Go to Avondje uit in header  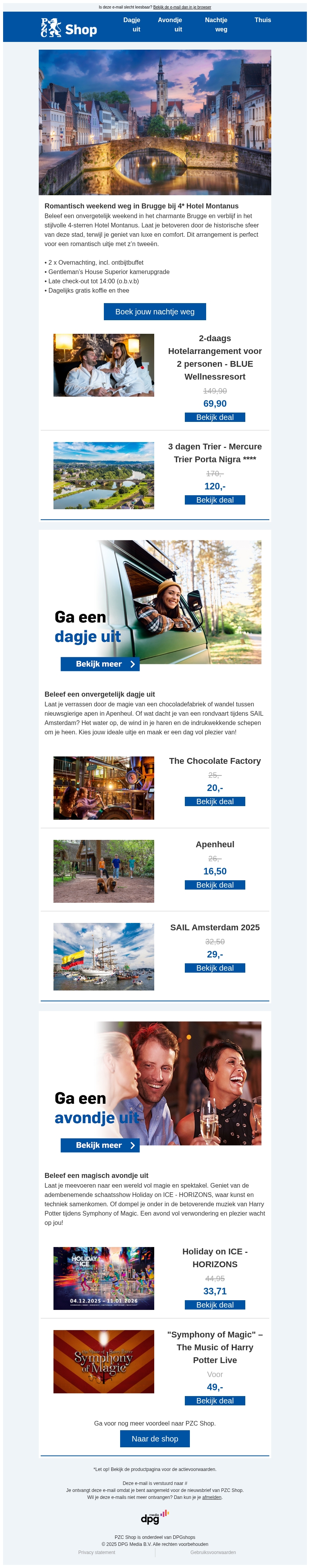(x=170, y=24)
